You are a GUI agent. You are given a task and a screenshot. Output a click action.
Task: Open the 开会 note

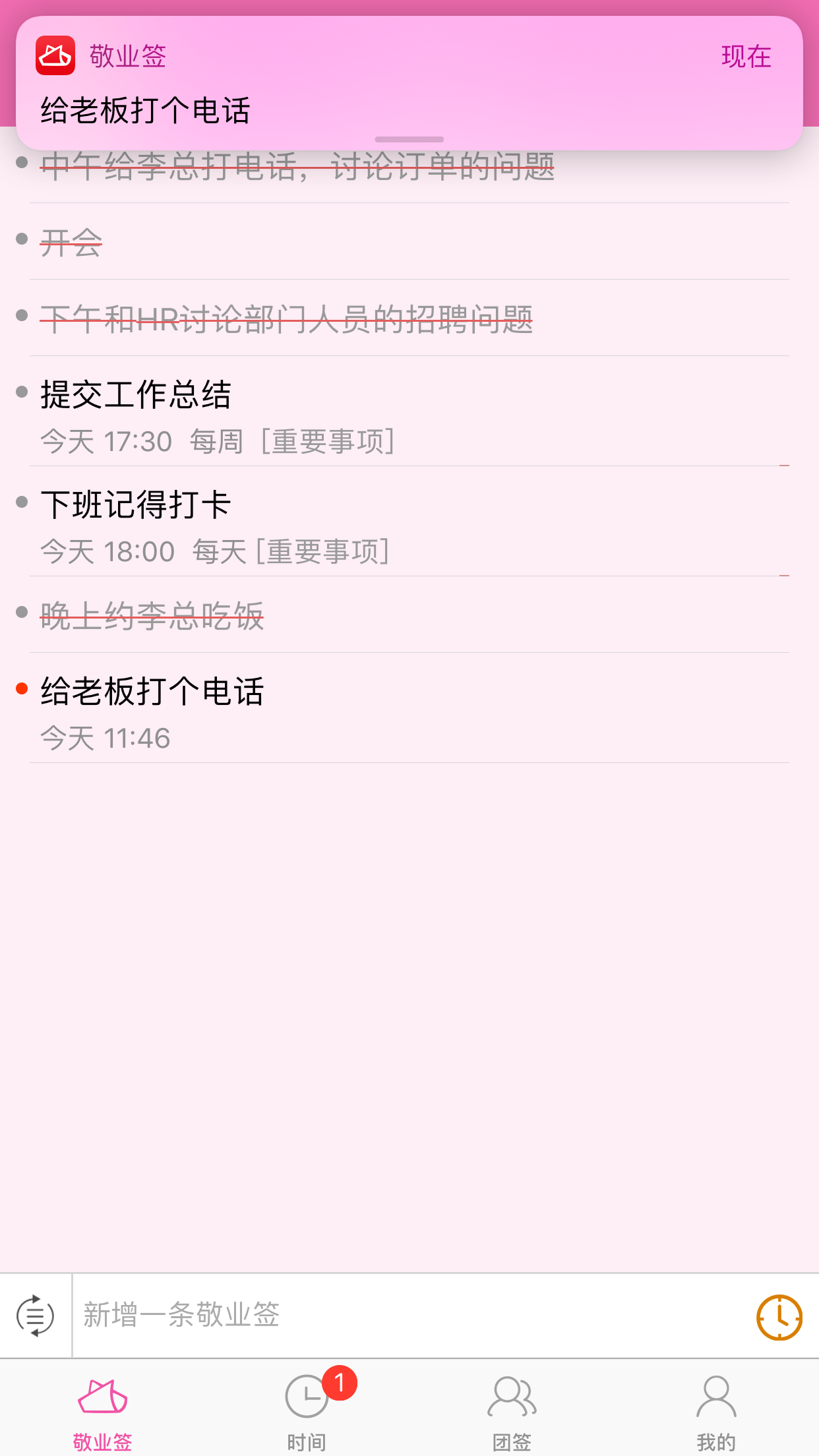(x=409, y=242)
